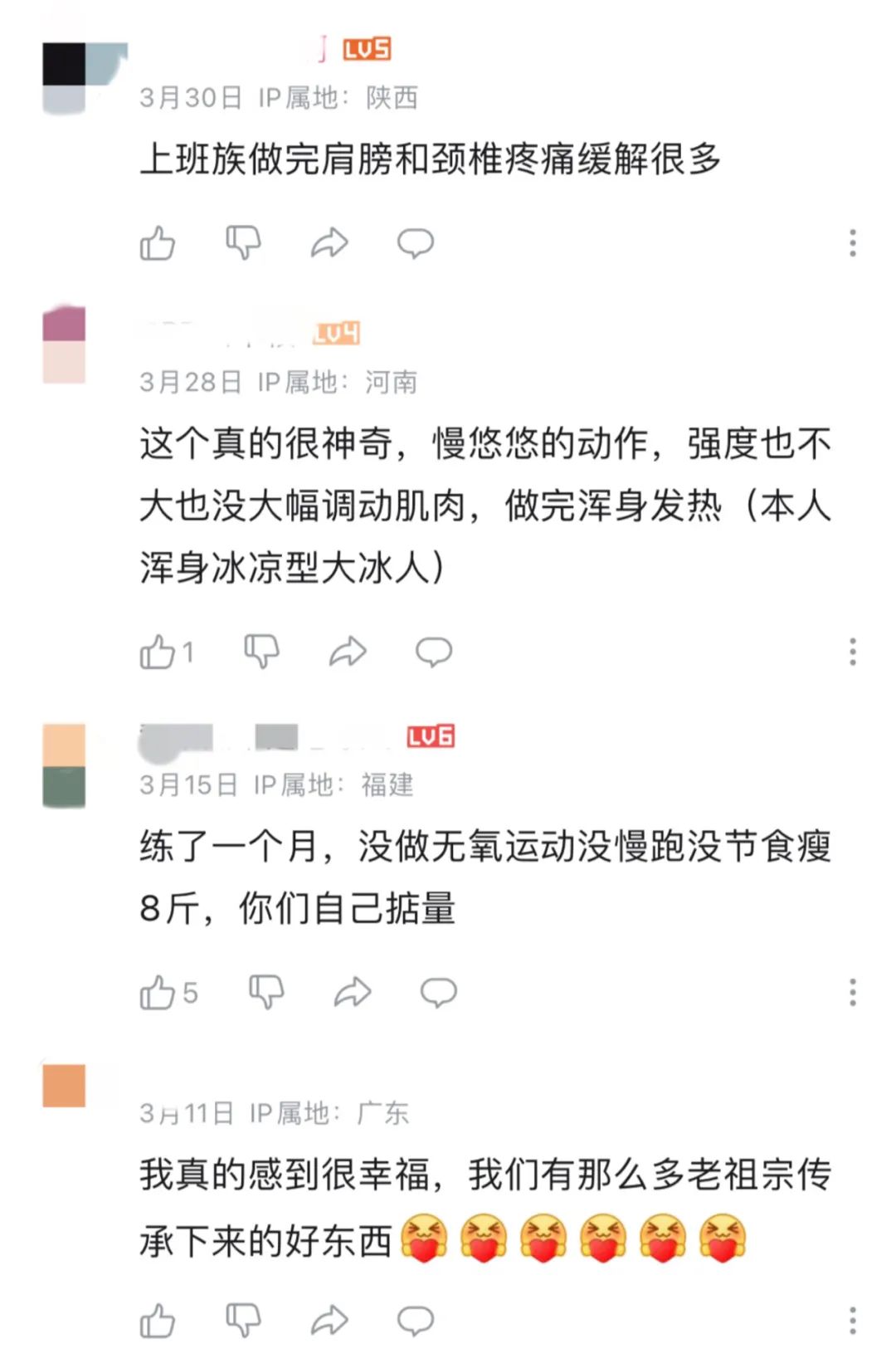
Task: Dislike the 河南 comment
Action: (x=263, y=652)
